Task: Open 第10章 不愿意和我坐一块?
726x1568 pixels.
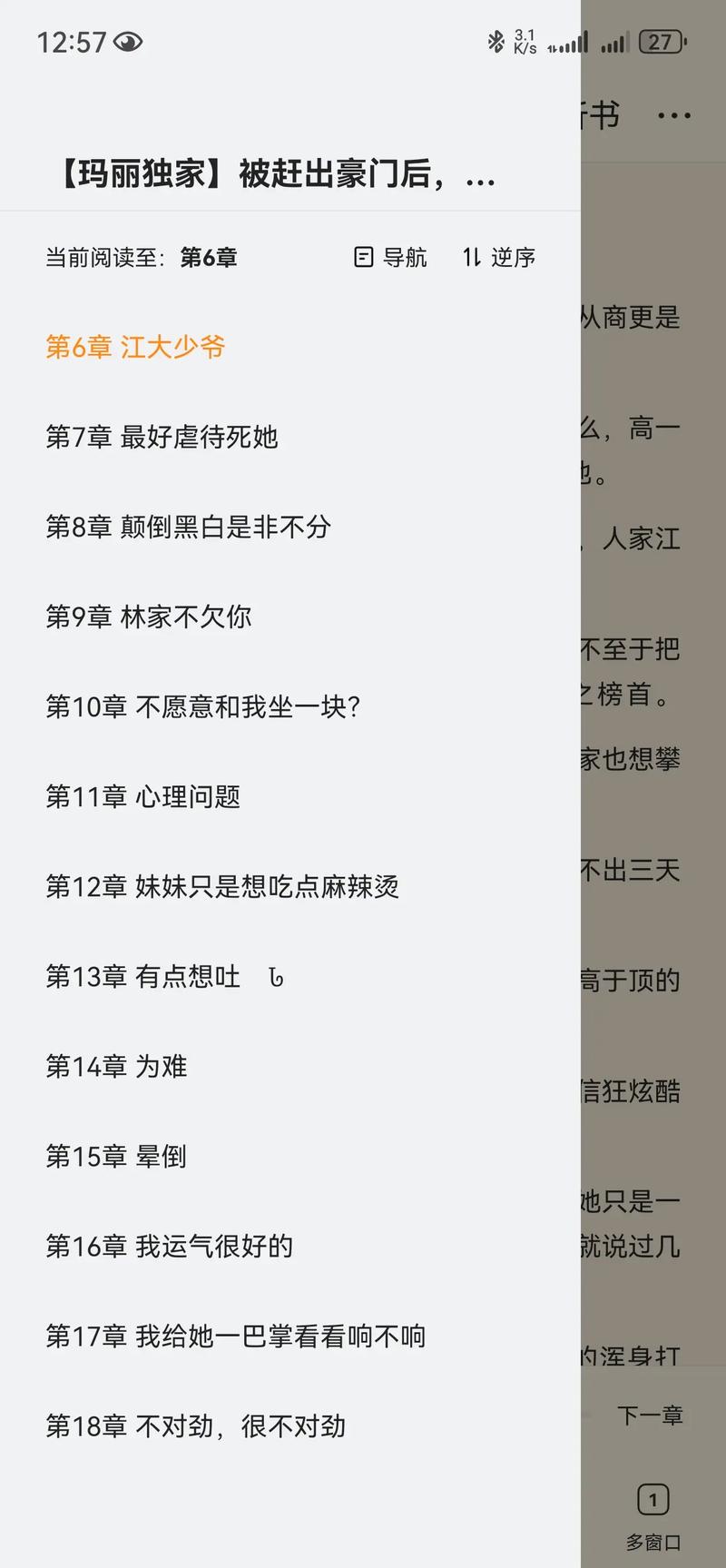Action: [x=203, y=706]
